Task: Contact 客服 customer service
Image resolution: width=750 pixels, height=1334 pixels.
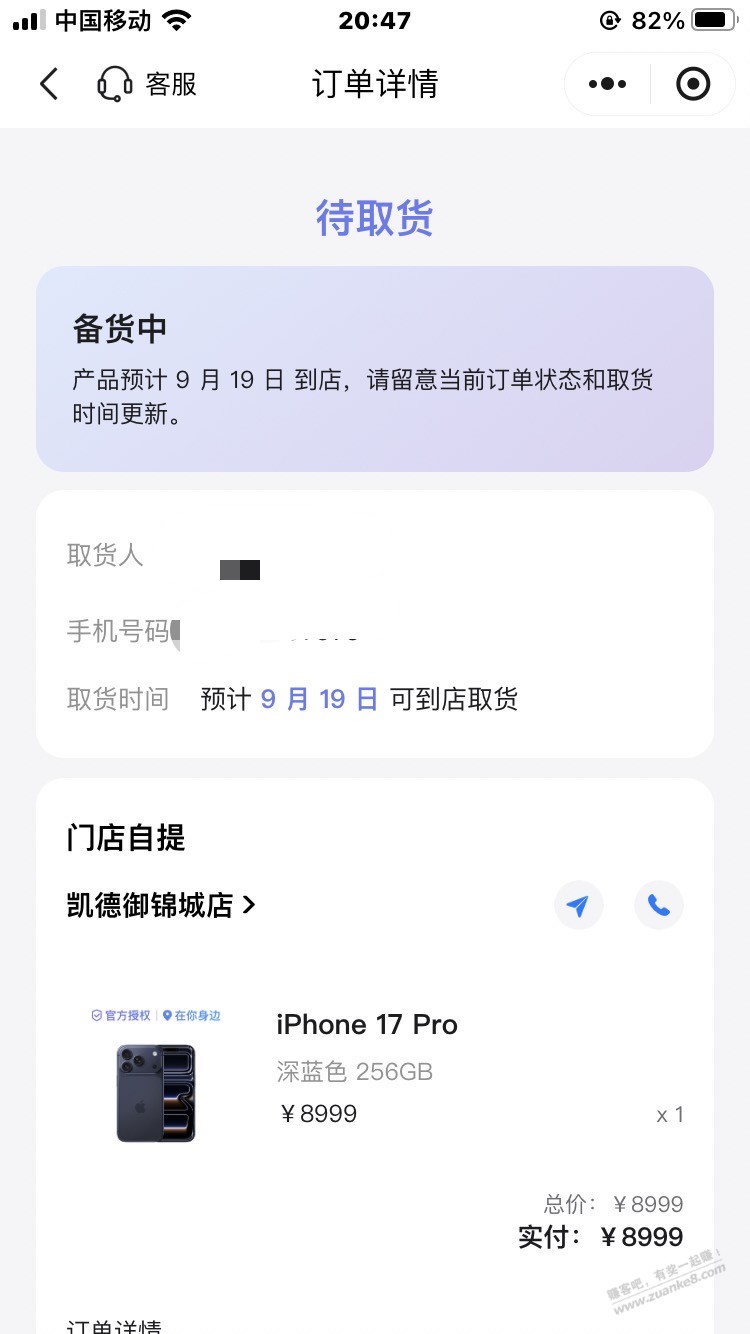Action: 148,84
